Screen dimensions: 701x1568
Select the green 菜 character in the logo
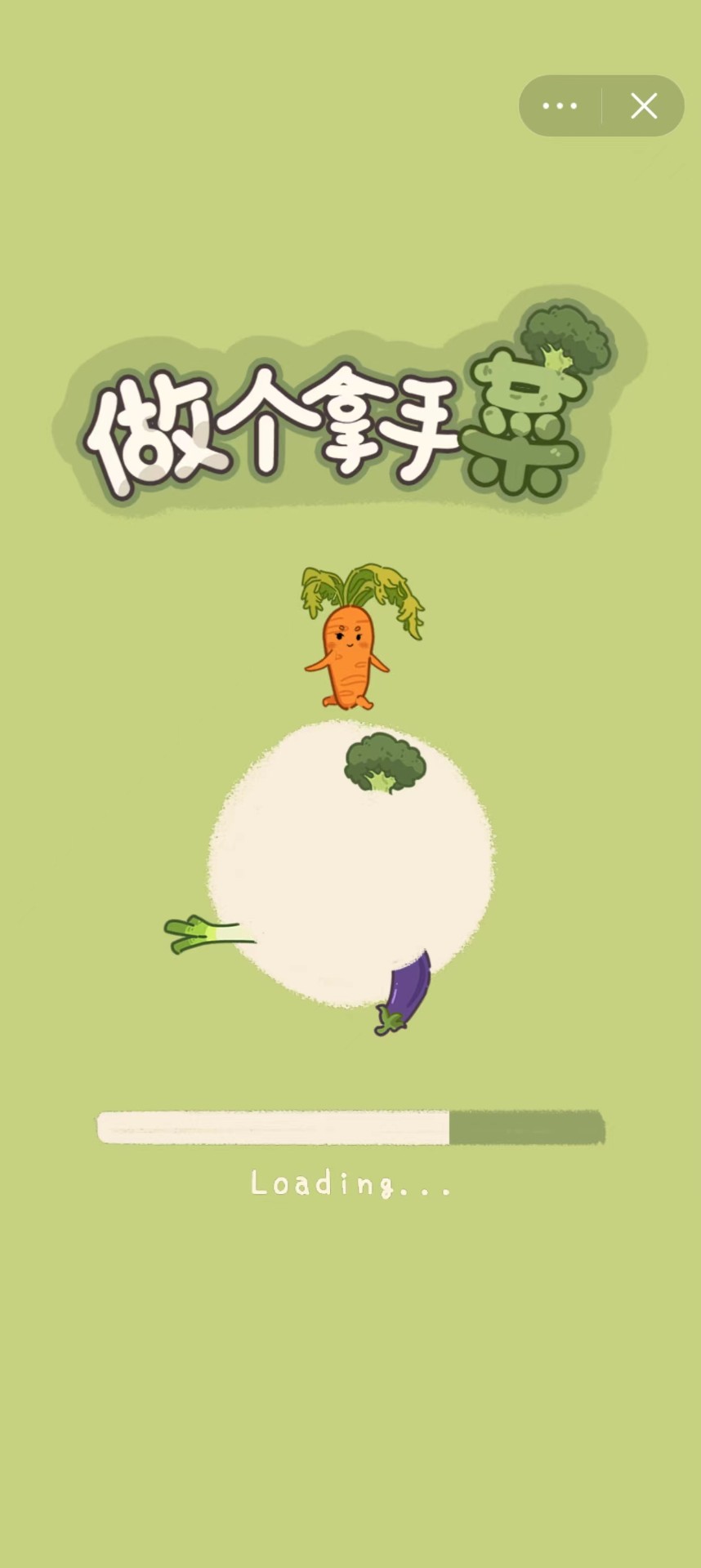click(x=523, y=416)
